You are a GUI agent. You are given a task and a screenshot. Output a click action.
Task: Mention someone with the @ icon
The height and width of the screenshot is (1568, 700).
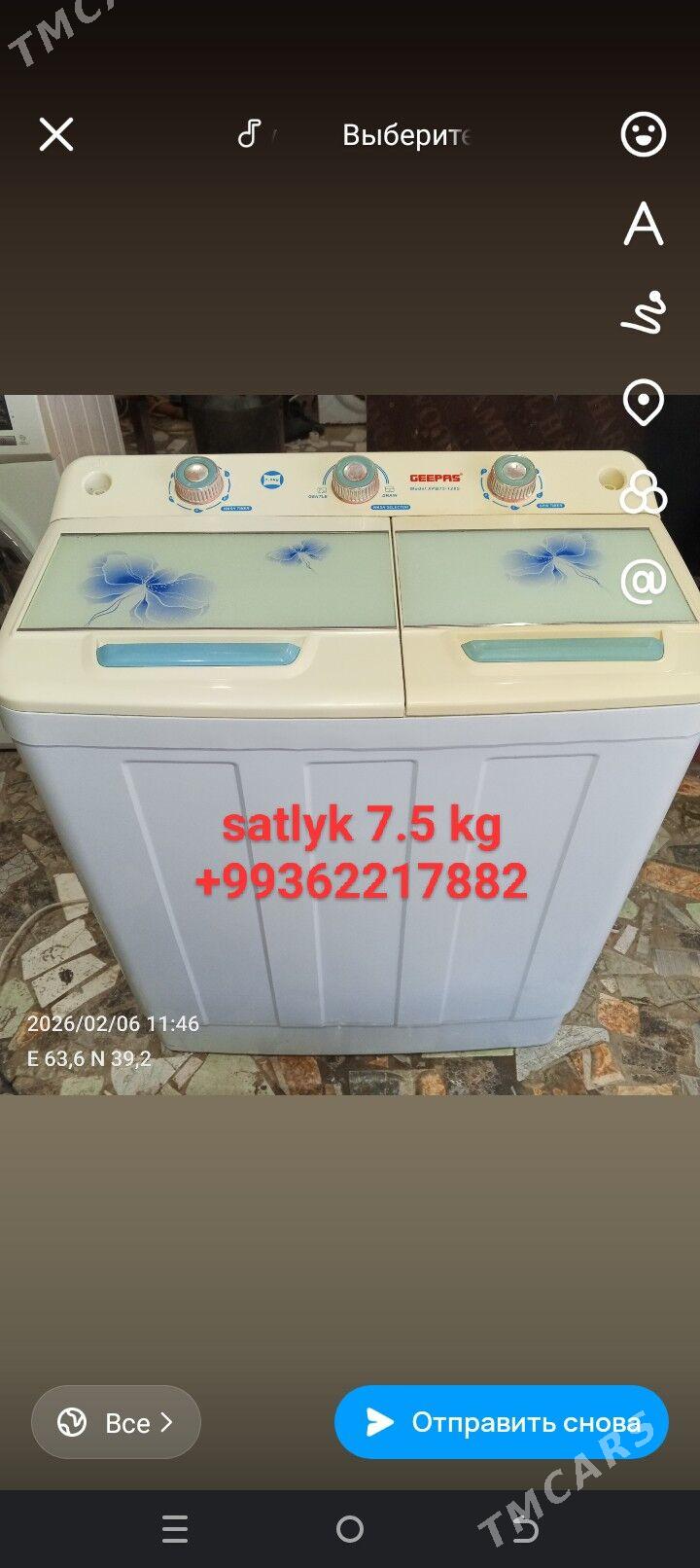643,581
